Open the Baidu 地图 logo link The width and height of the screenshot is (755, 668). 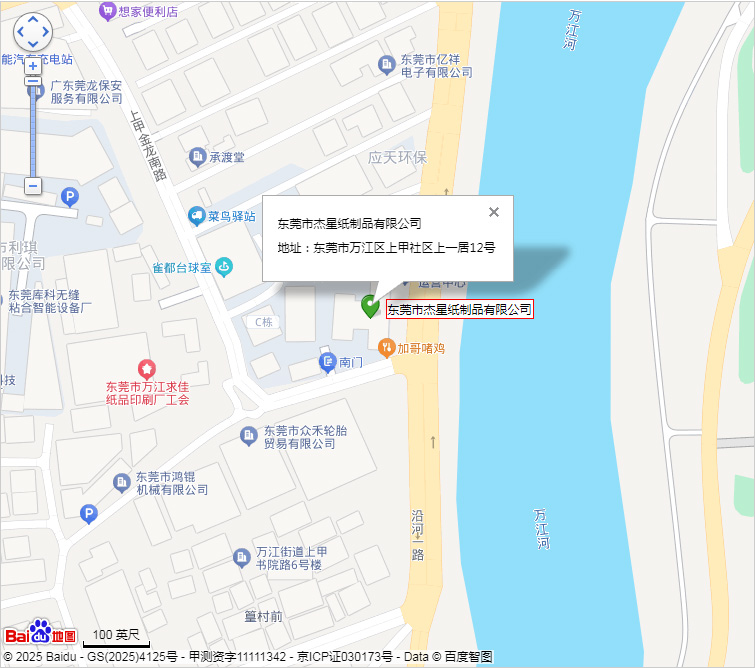tap(40, 633)
